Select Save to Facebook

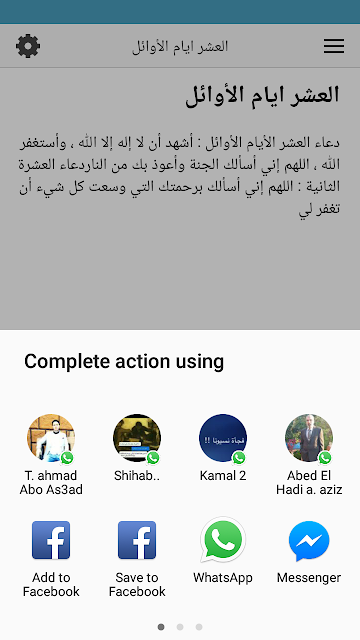pyautogui.click(x=137, y=559)
